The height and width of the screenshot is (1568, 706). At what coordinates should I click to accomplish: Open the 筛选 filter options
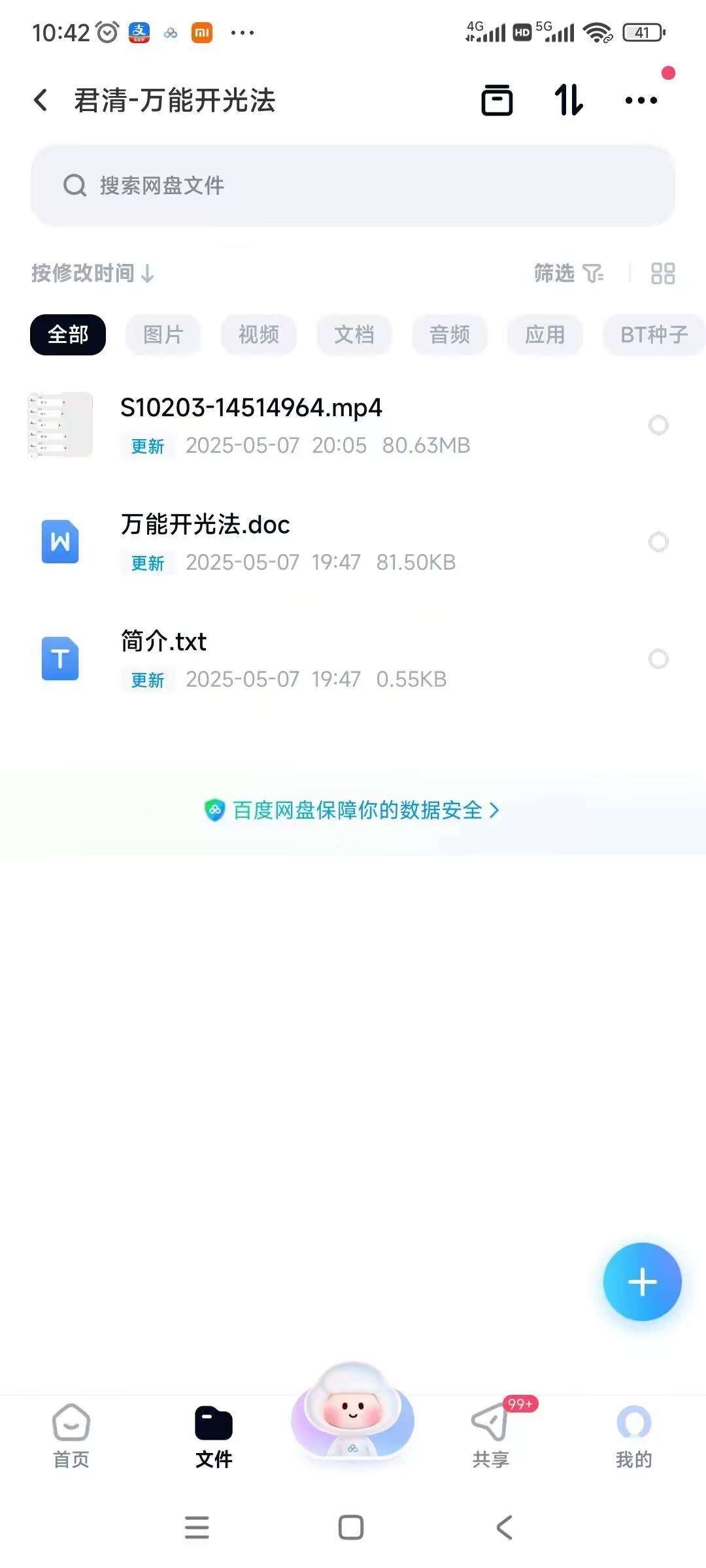[x=567, y=273]
